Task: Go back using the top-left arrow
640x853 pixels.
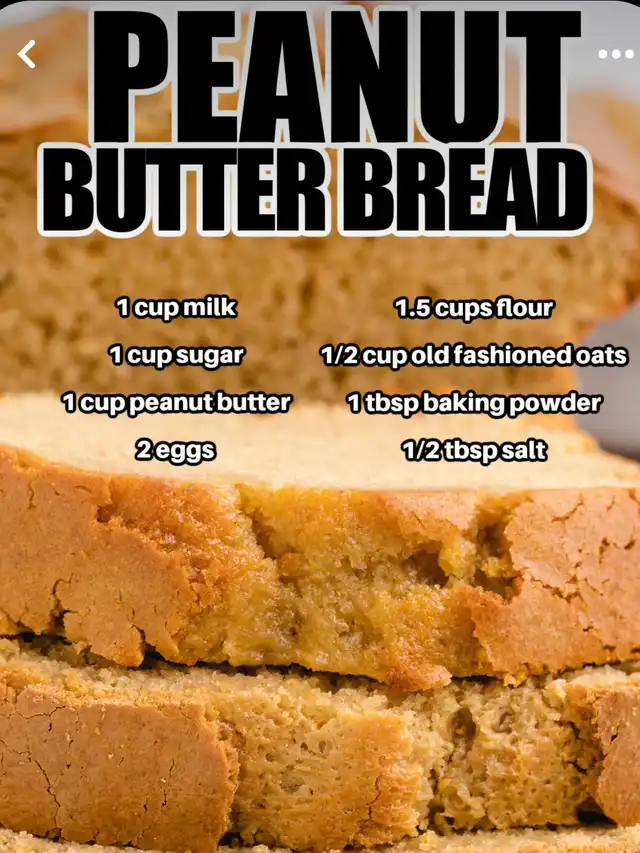Action: click(27, 55)
